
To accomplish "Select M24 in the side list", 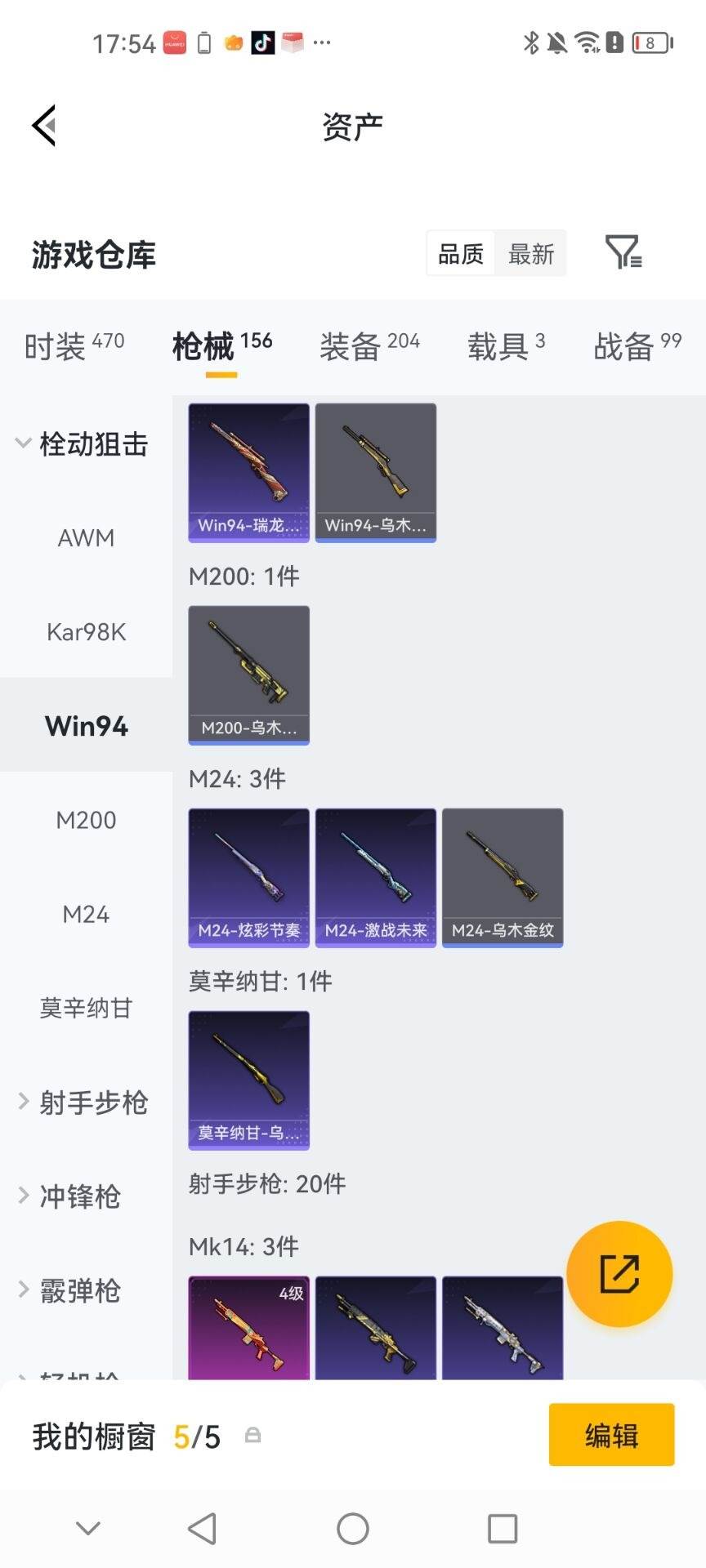I will point(86,914).
